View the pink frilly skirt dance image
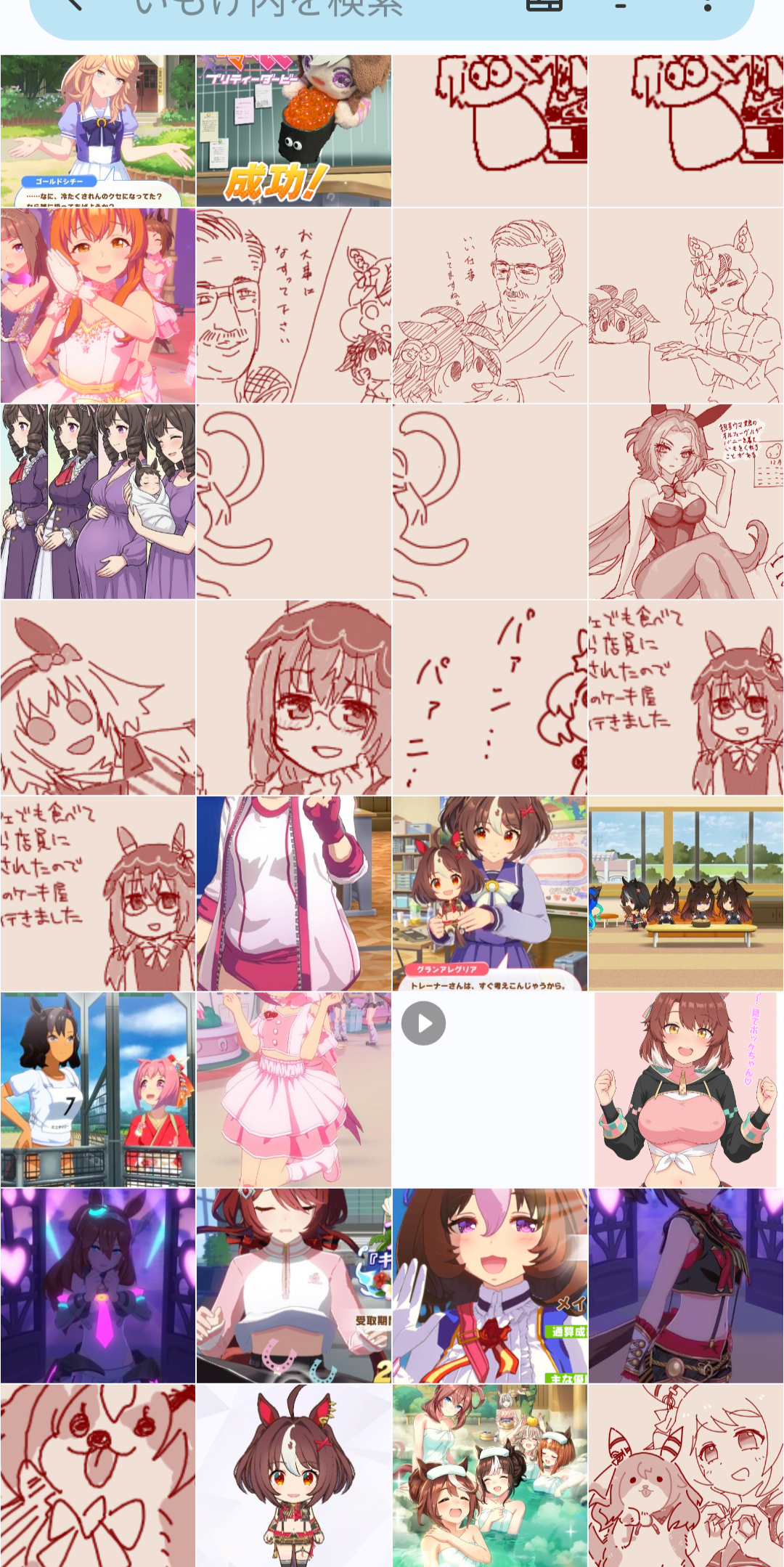The width and height of the screenshot is (784, 1567). [x=294, y=1090]
